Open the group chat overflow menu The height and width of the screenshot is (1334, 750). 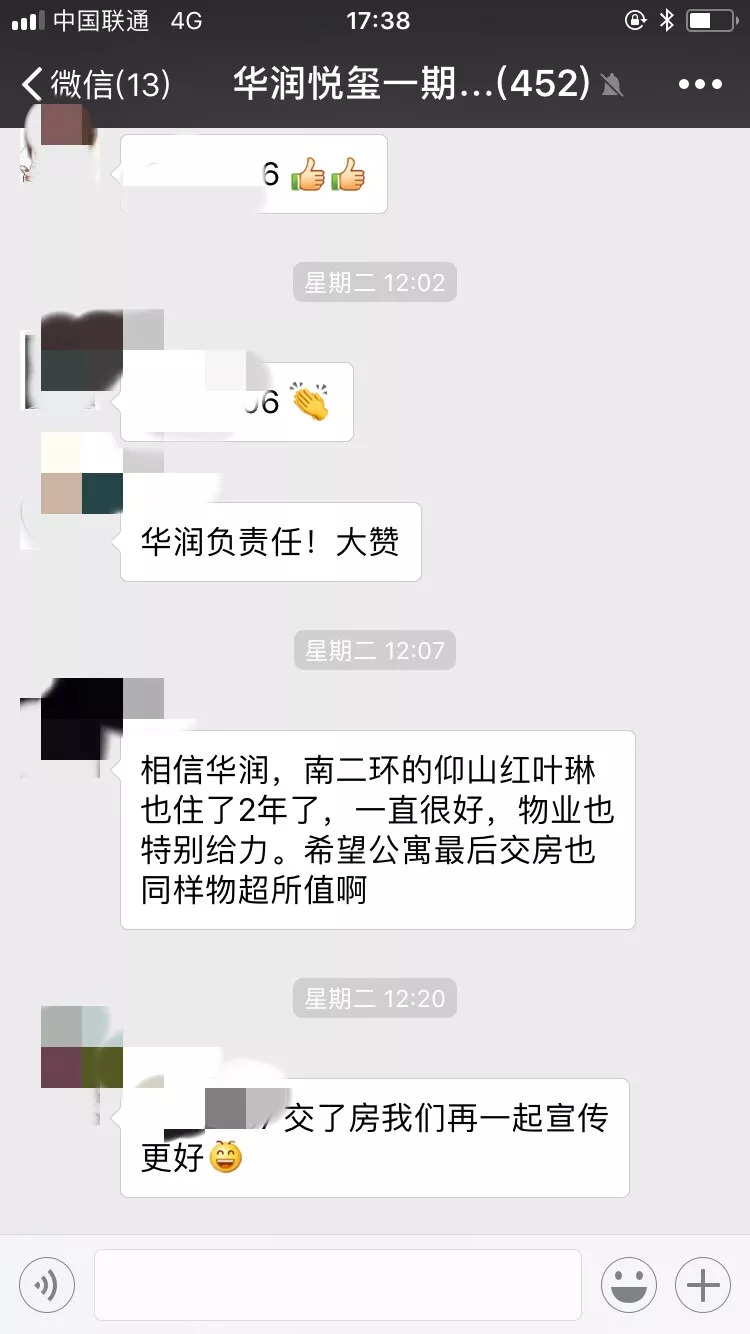tap(700, 84)
